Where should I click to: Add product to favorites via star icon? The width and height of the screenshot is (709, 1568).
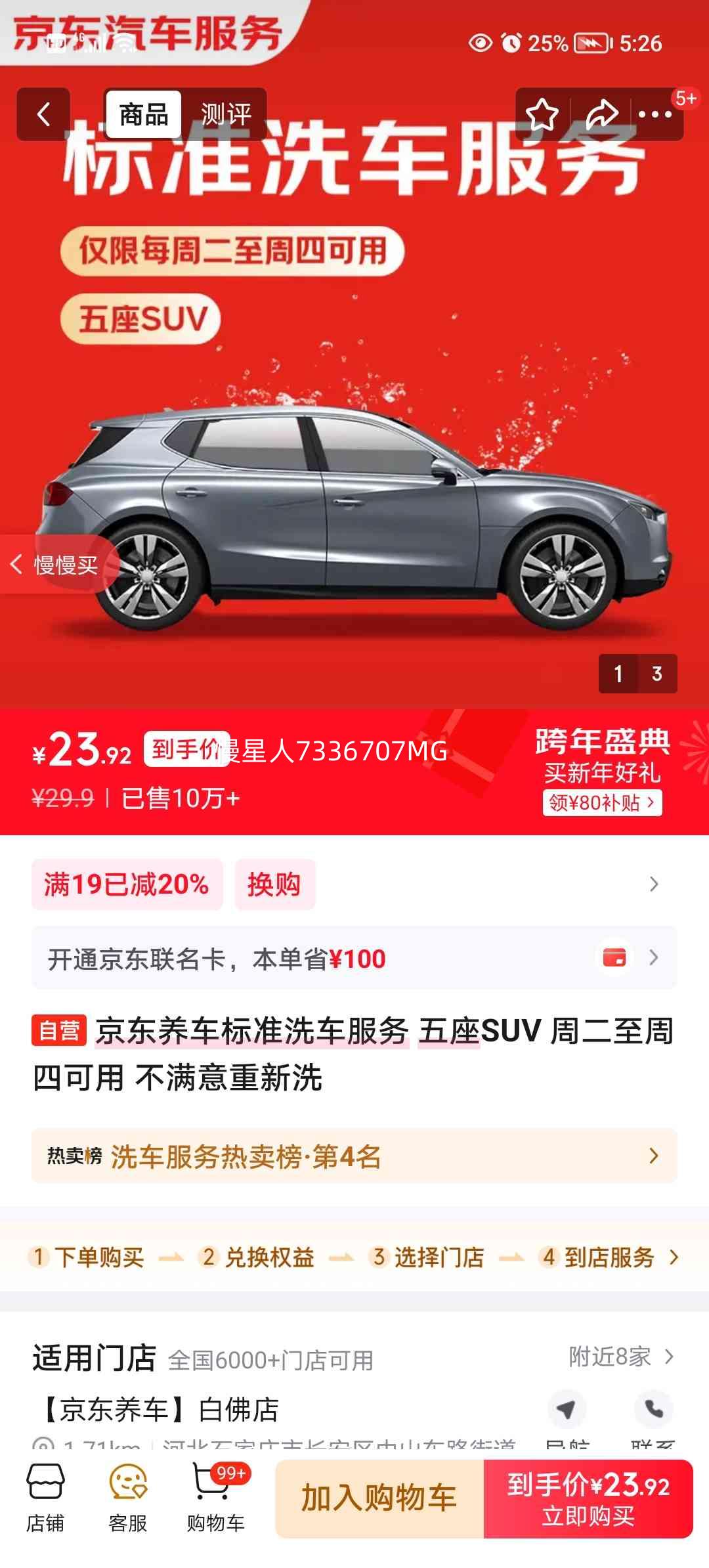(542, 114)
